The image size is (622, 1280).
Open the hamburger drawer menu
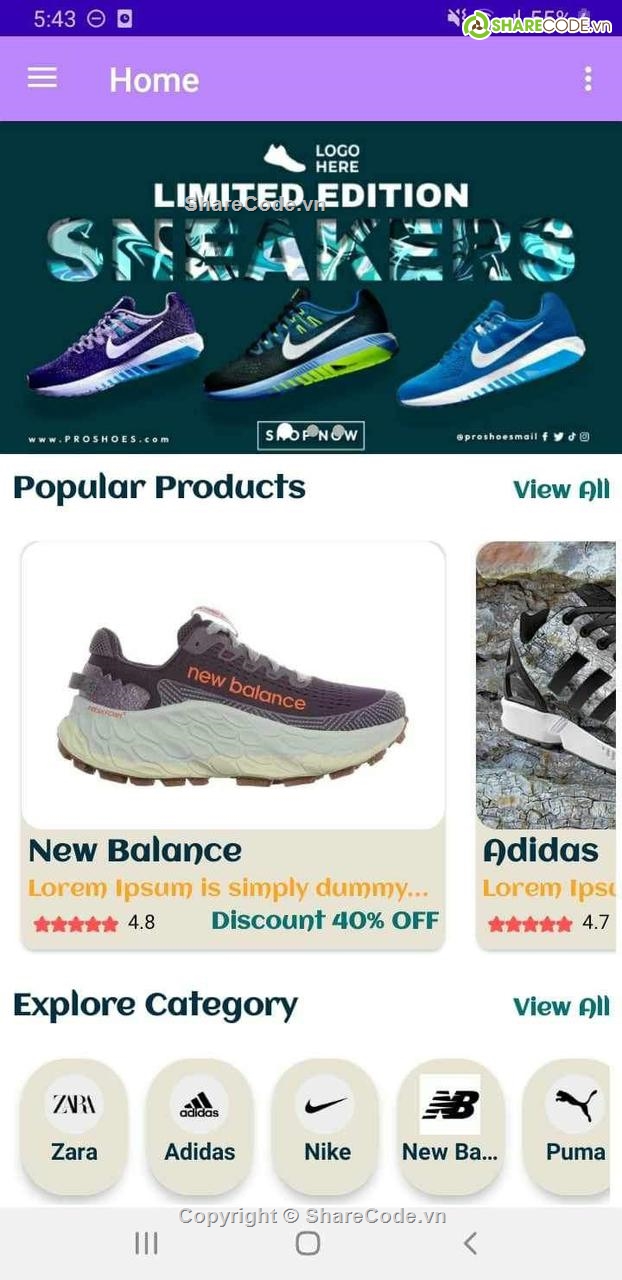point(42,78)
